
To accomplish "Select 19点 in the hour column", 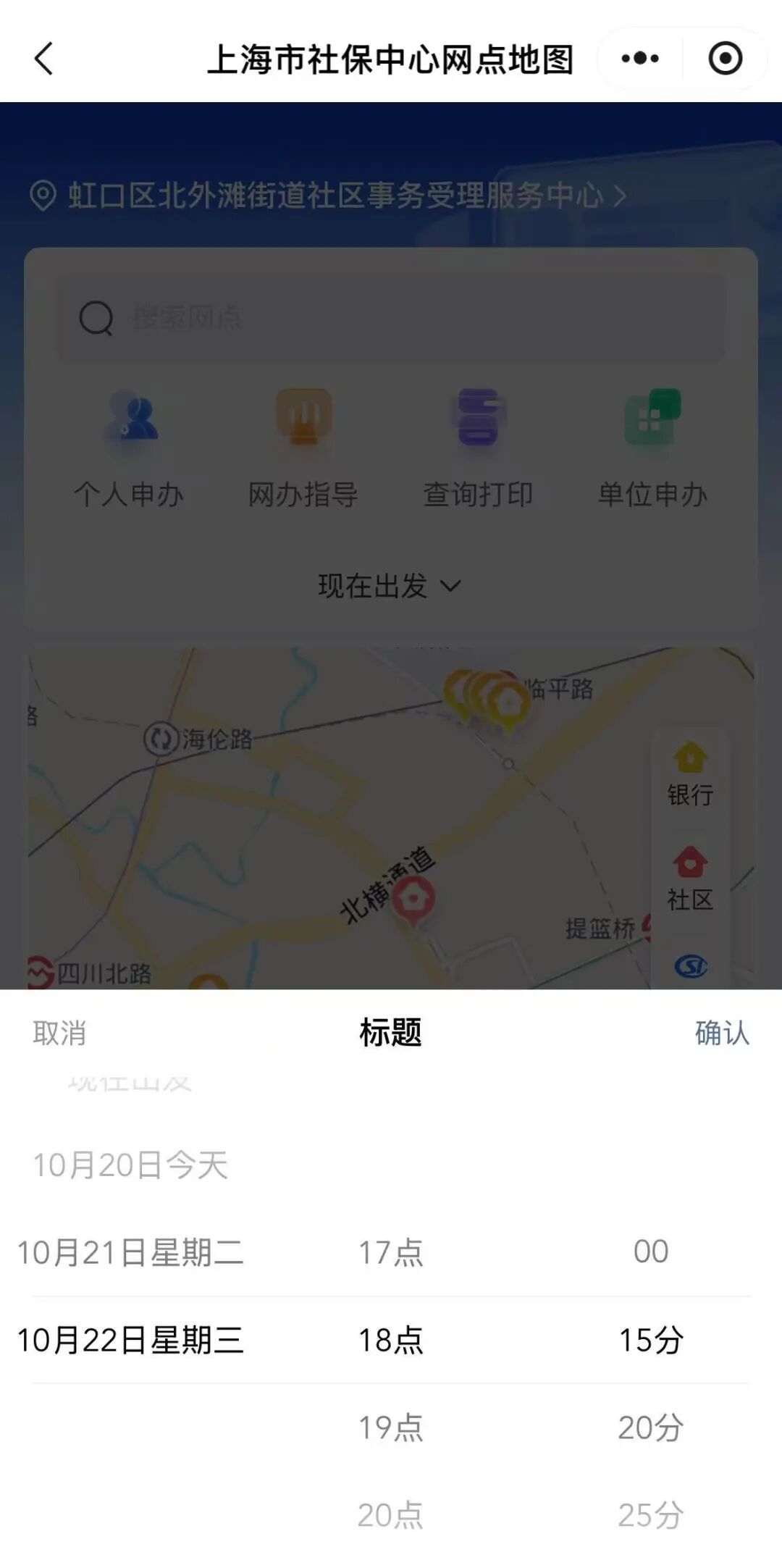I will coord(390,1427).
